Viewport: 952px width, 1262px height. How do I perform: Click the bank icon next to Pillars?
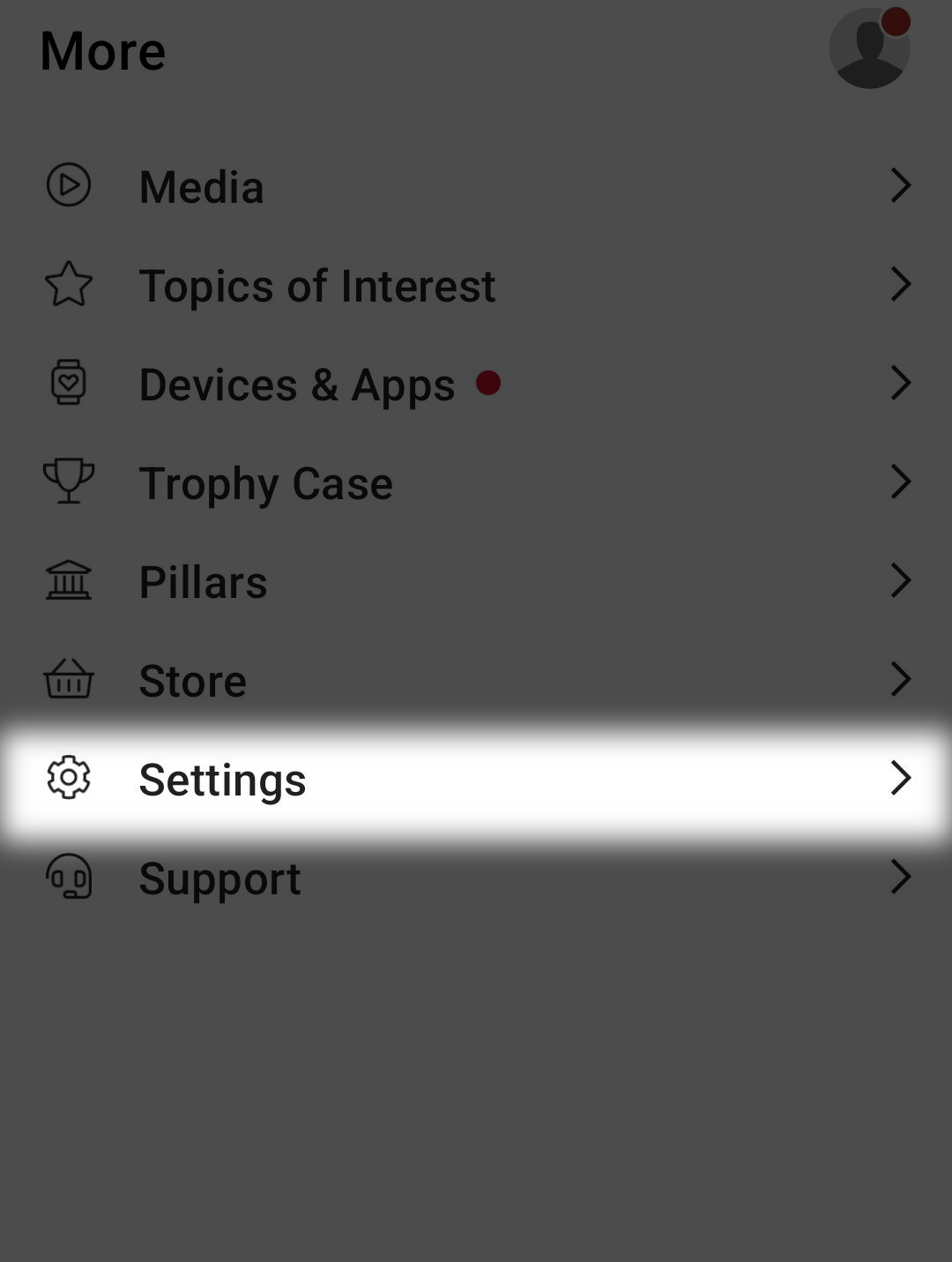[x=69, y=580]
